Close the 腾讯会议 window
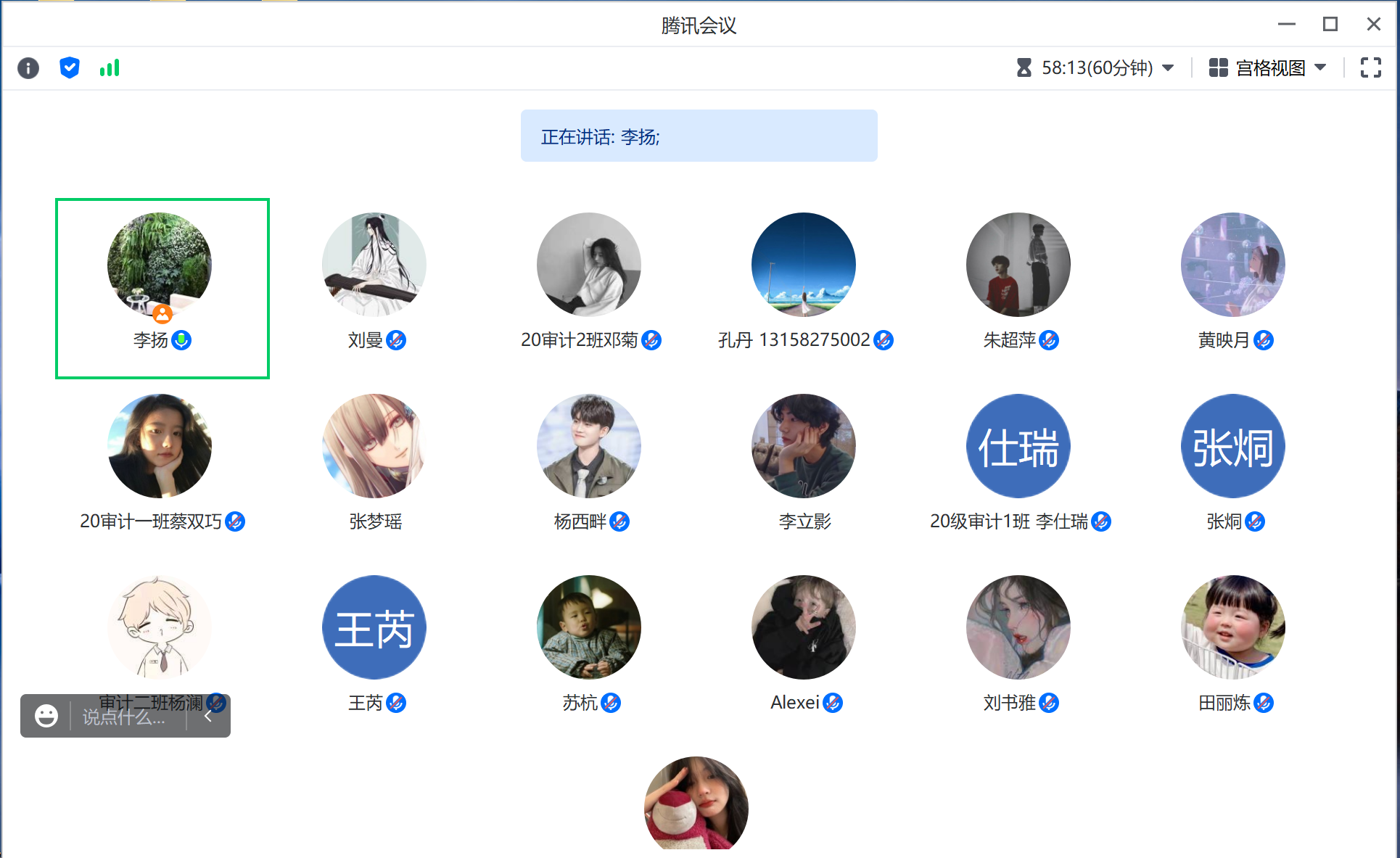The image size is (1400, 858). [x=1373, y=24]
